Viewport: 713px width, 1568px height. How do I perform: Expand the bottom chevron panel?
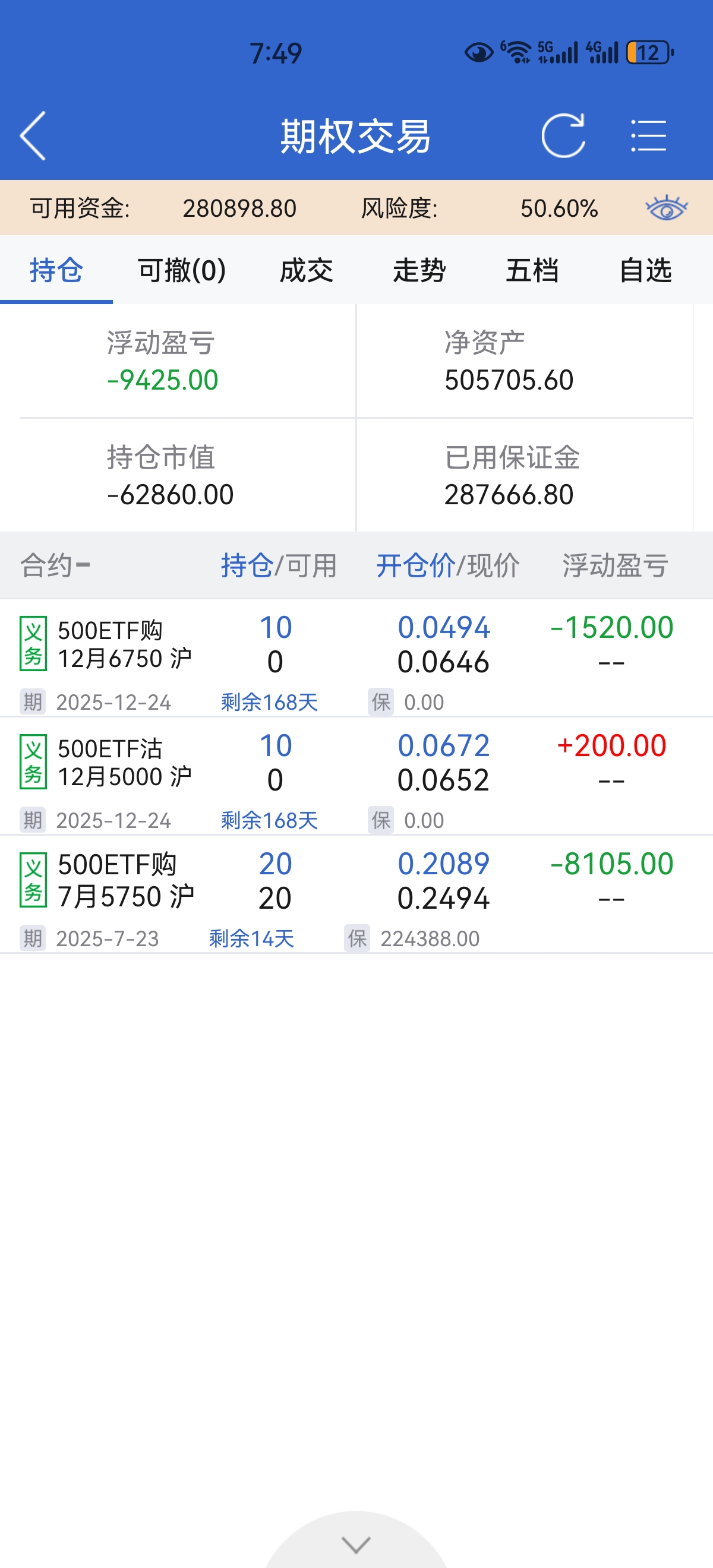click(356, 1544)
